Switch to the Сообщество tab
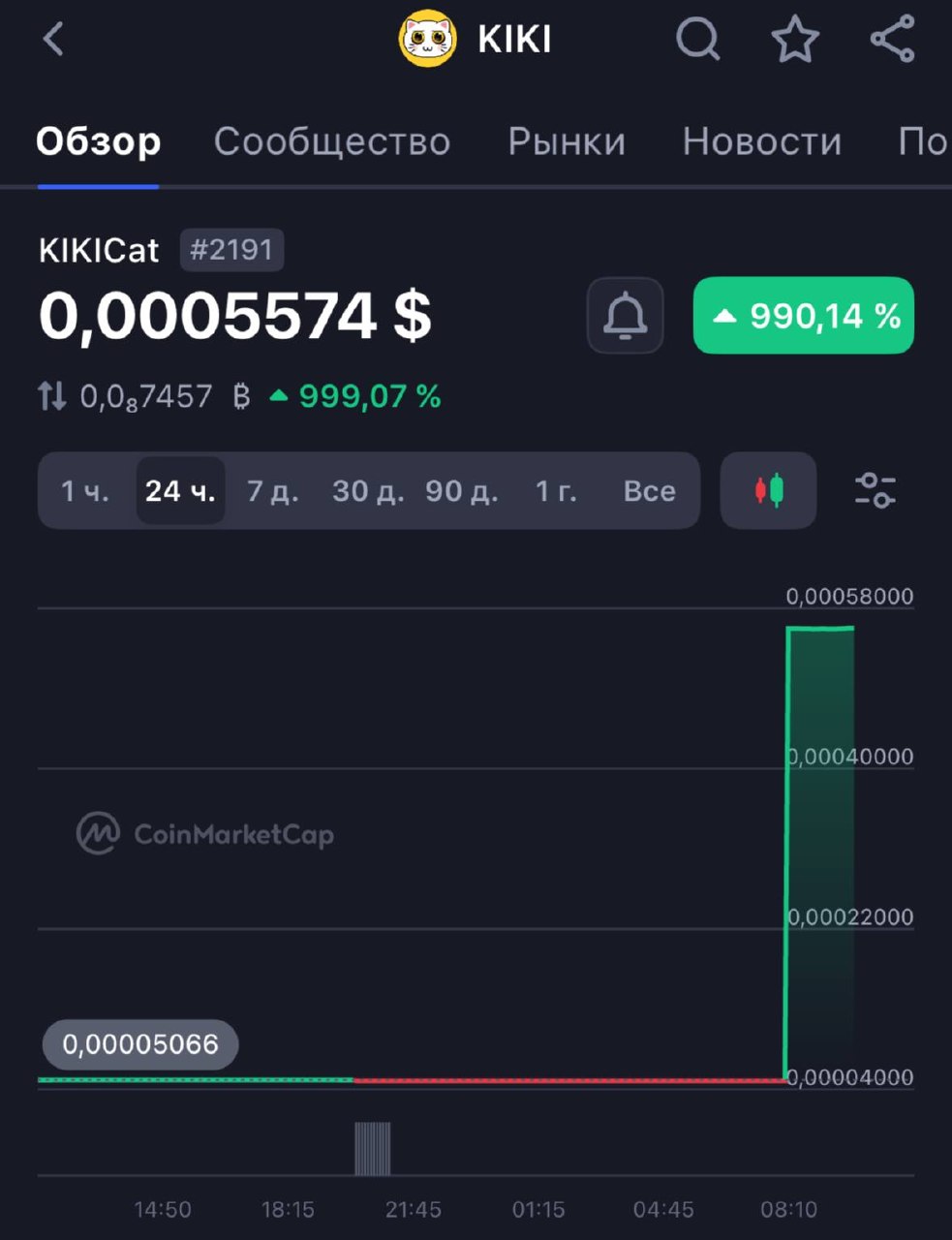Image resolution: width=952 pixels, height=1240 pixels. tap(331, 141)
